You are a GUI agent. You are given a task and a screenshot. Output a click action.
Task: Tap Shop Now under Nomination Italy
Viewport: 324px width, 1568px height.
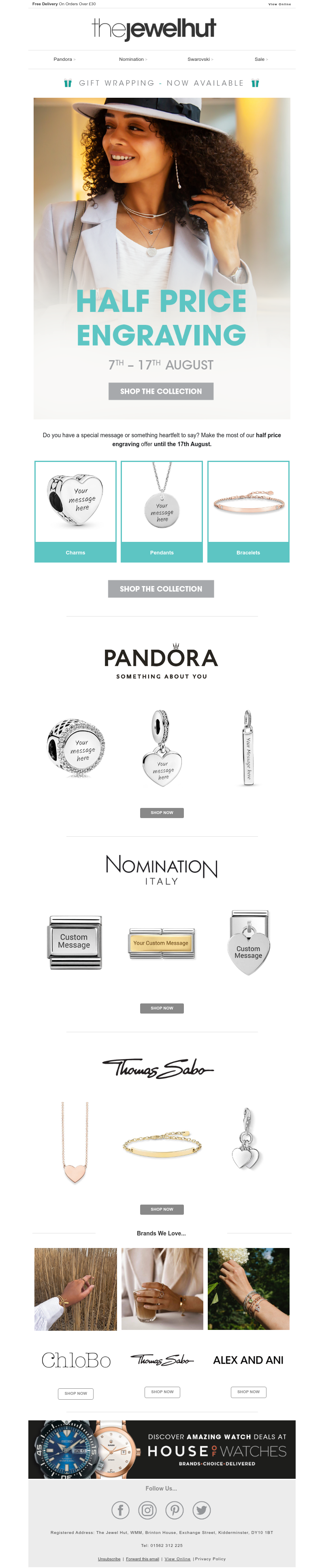162,1008
